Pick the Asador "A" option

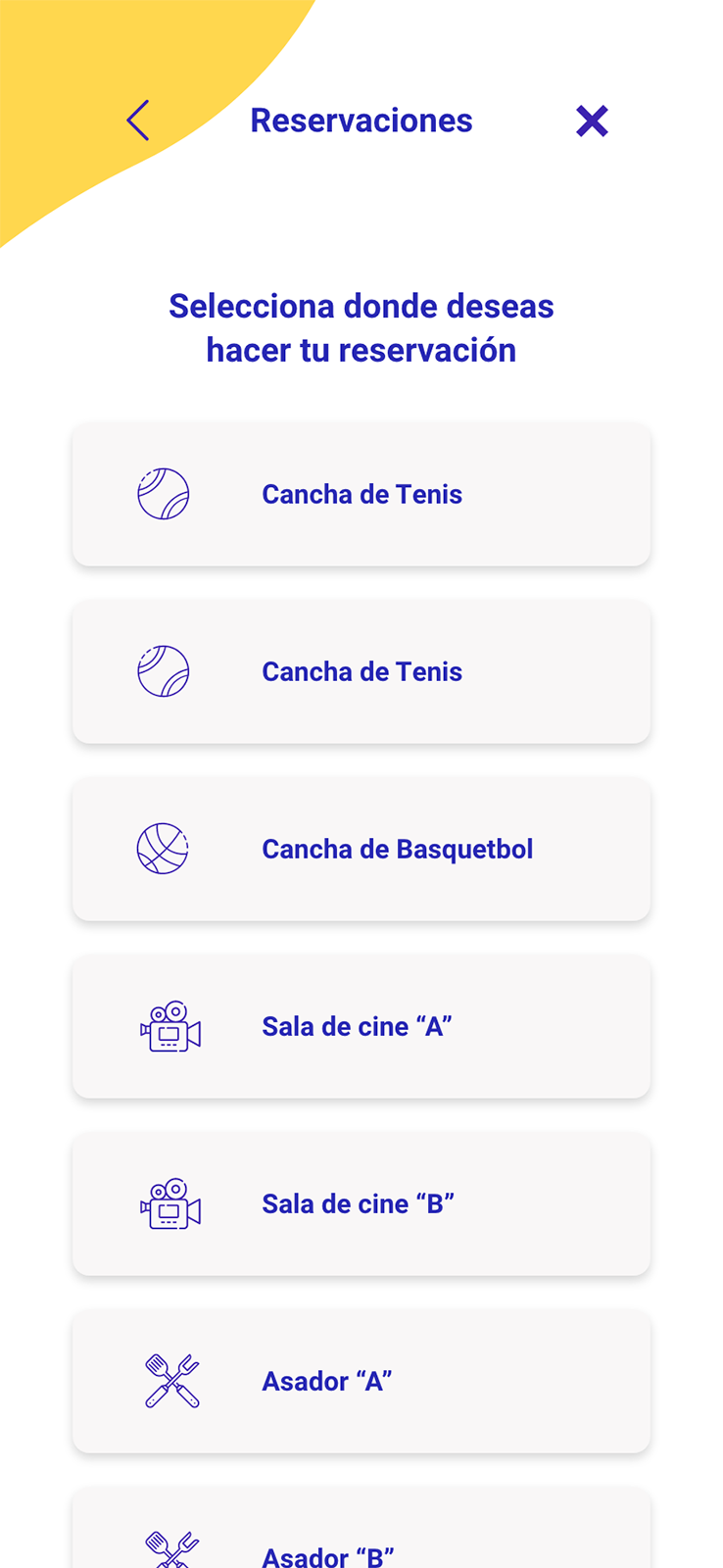361,1381
